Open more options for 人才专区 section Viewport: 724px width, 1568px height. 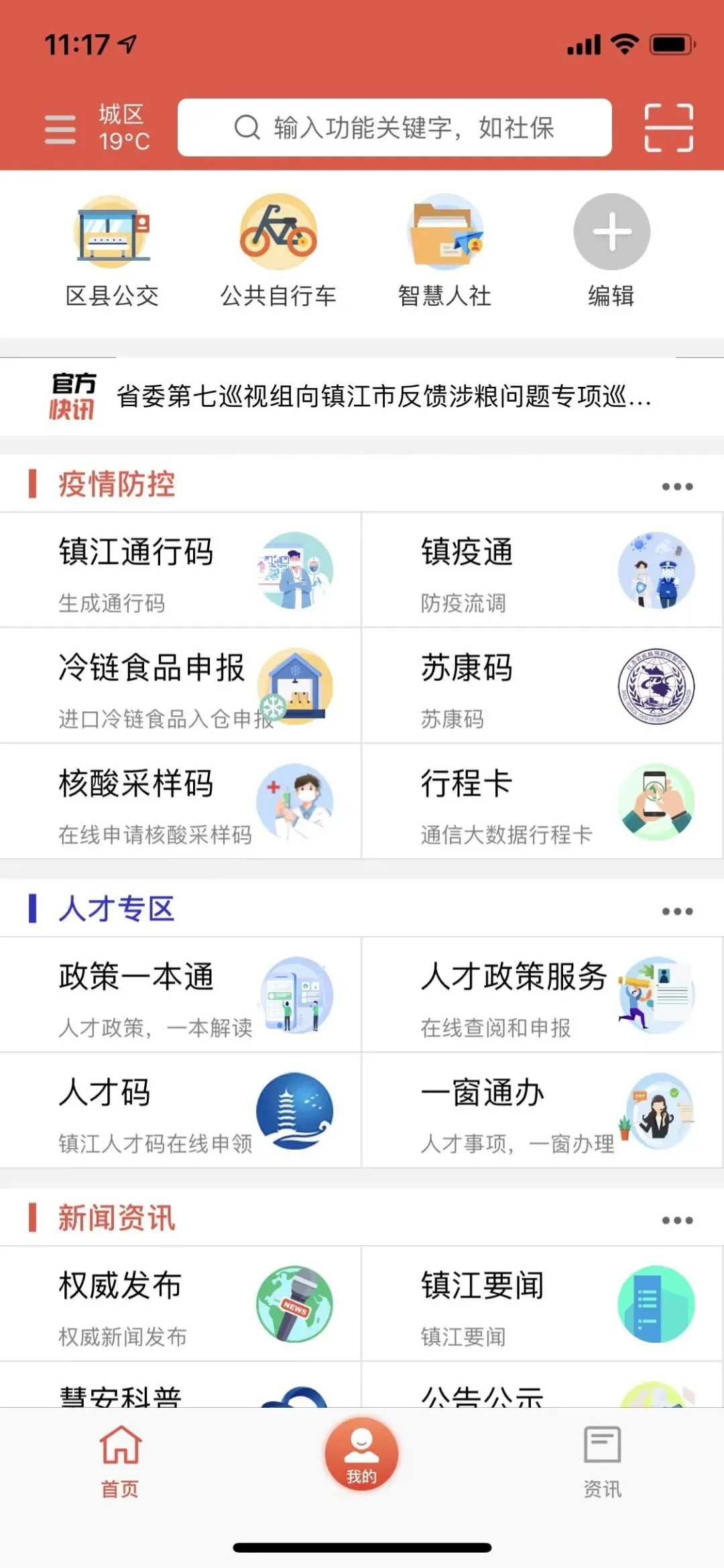click(677, 911)
